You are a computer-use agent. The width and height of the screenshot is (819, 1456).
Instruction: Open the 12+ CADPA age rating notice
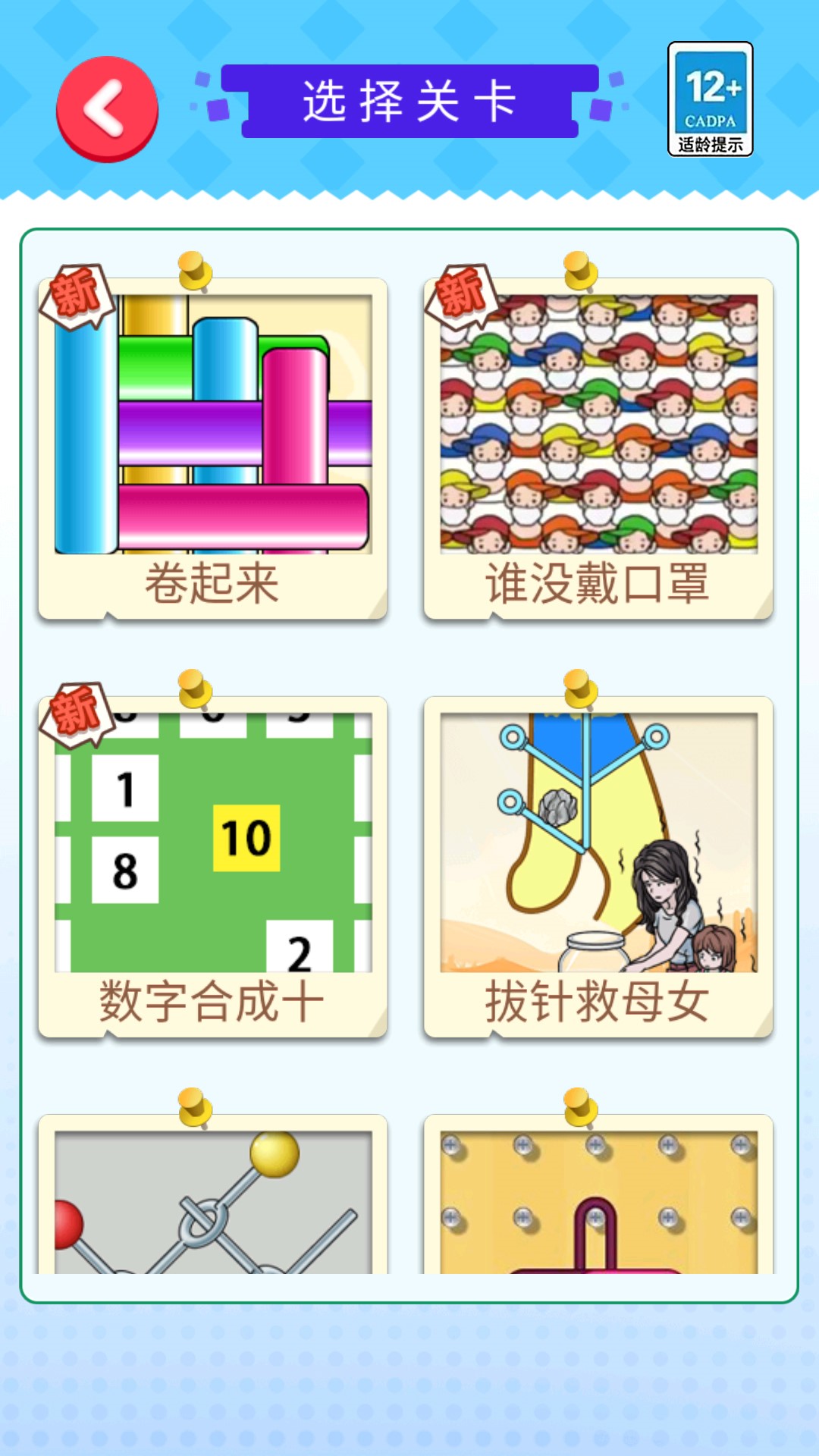pyautogui.click(x=710, y=99)
